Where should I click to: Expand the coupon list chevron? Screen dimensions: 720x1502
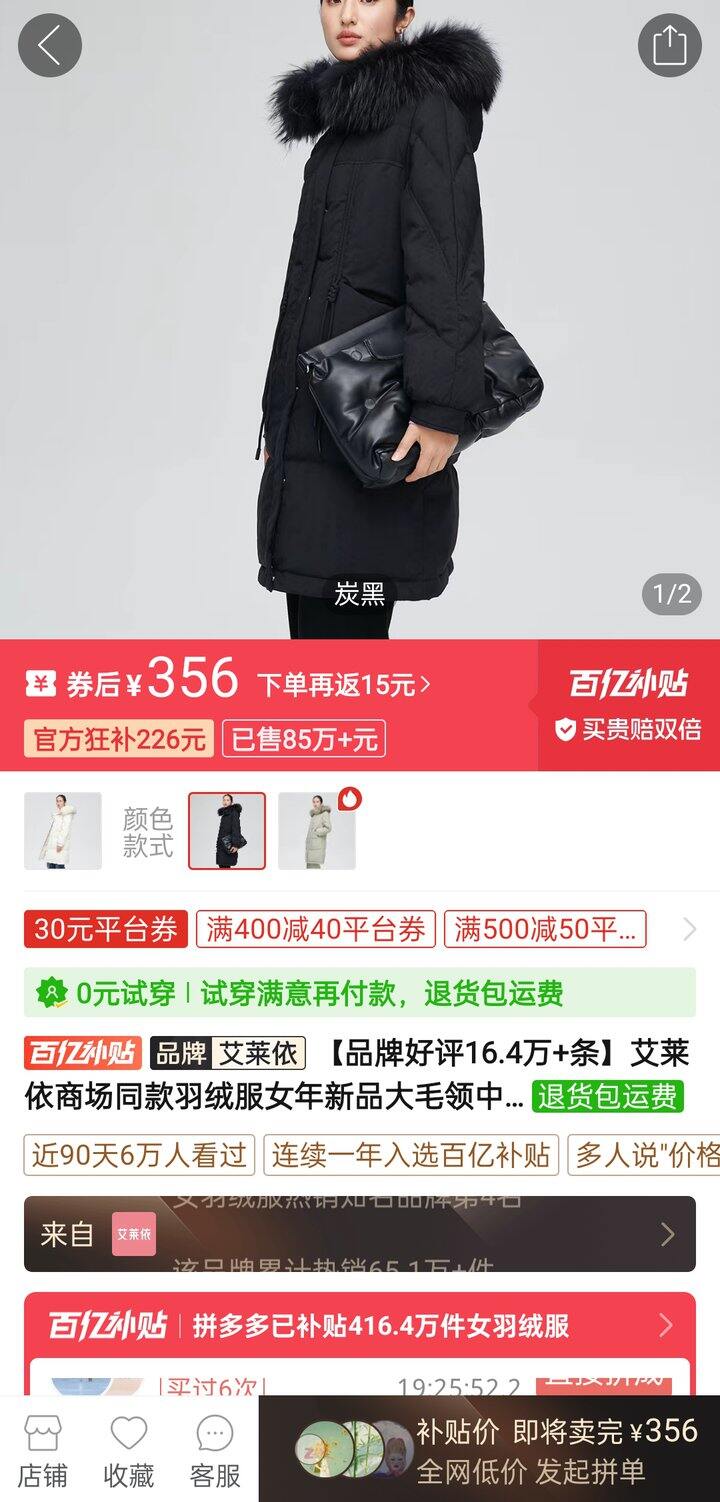click(689, 930)
